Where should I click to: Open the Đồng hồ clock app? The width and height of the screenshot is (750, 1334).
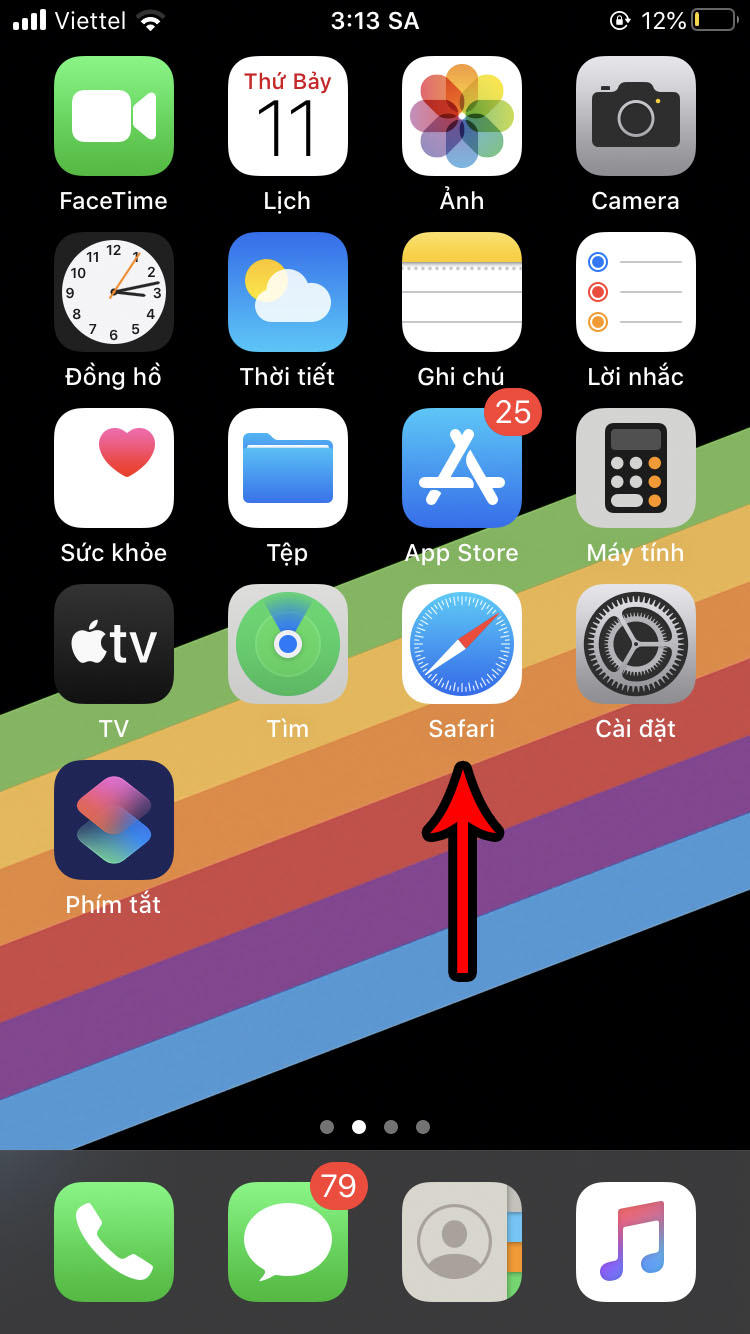point(114,292)
